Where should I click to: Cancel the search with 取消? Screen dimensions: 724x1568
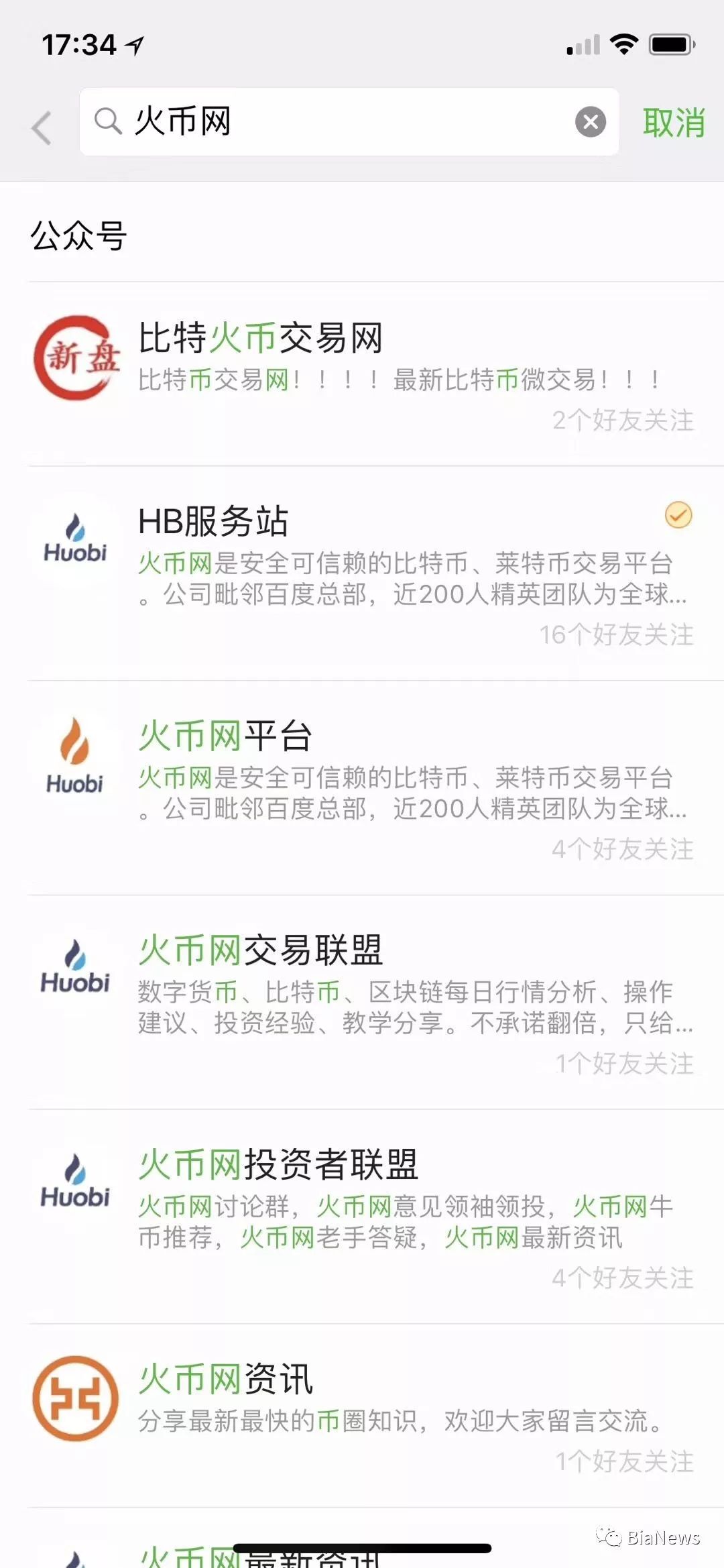[673, 123]
